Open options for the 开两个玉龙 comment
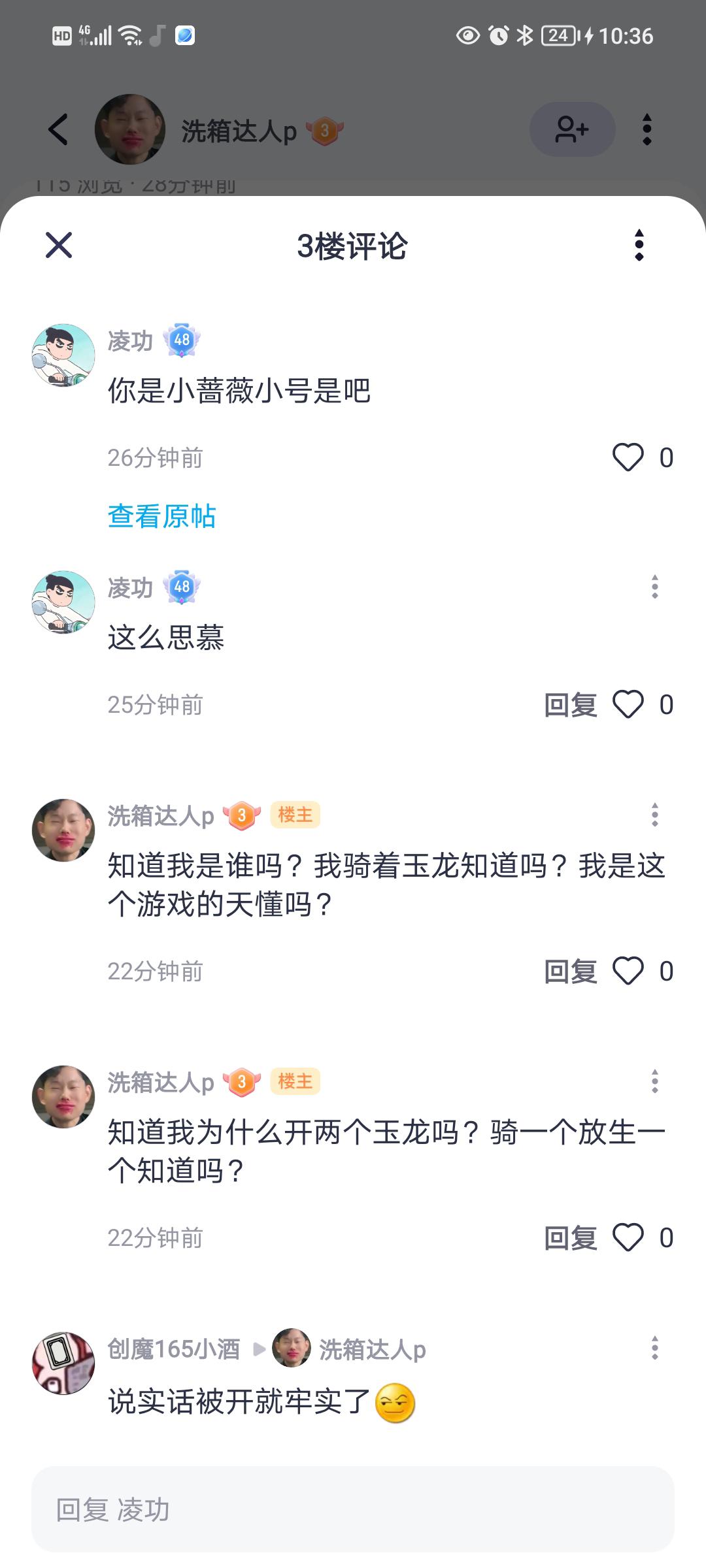This screenshot has height=1568, width=706. point(654,1081)
